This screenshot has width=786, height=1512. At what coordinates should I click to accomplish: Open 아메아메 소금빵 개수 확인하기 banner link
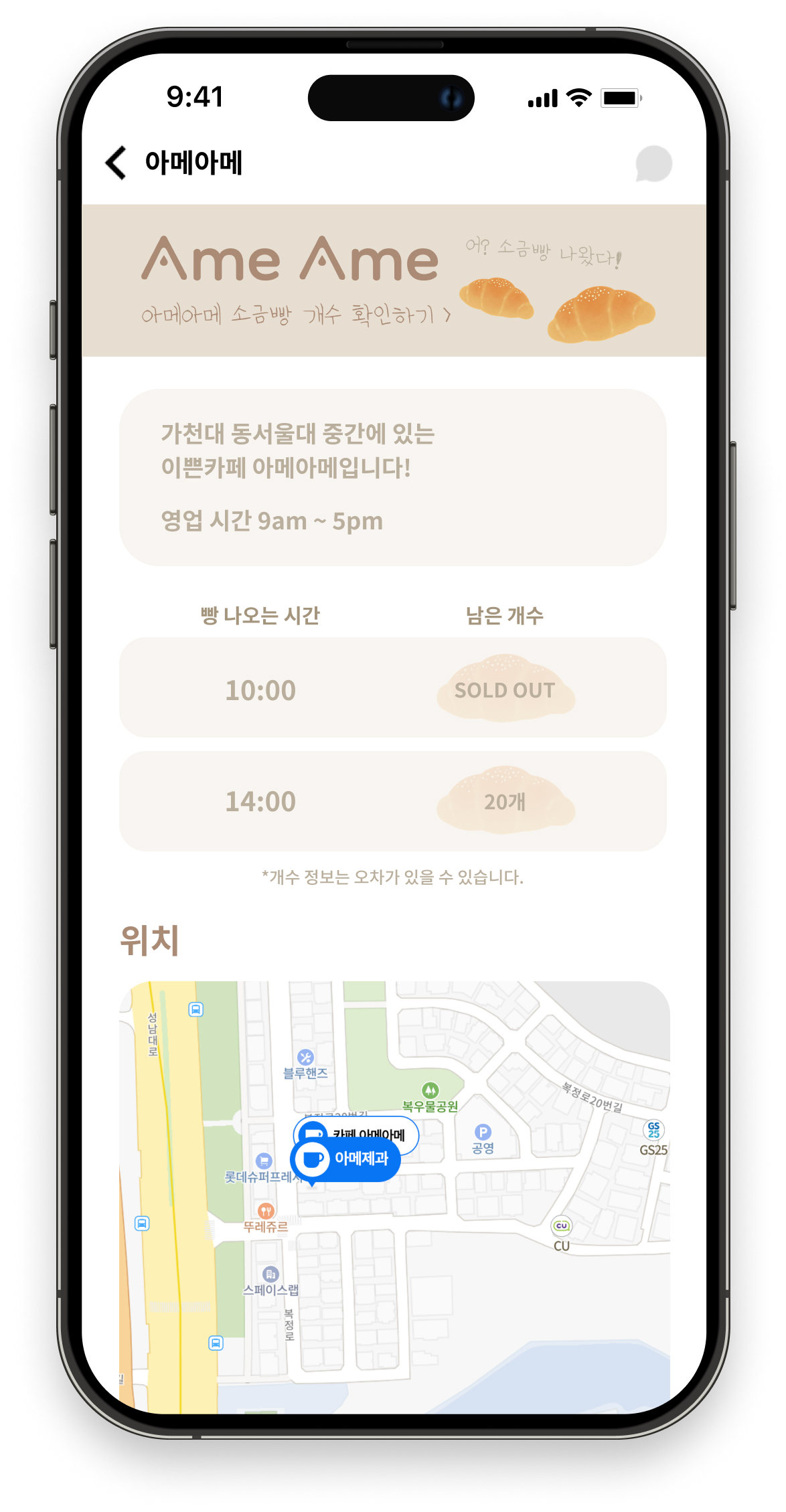click(x=296, y=315)
